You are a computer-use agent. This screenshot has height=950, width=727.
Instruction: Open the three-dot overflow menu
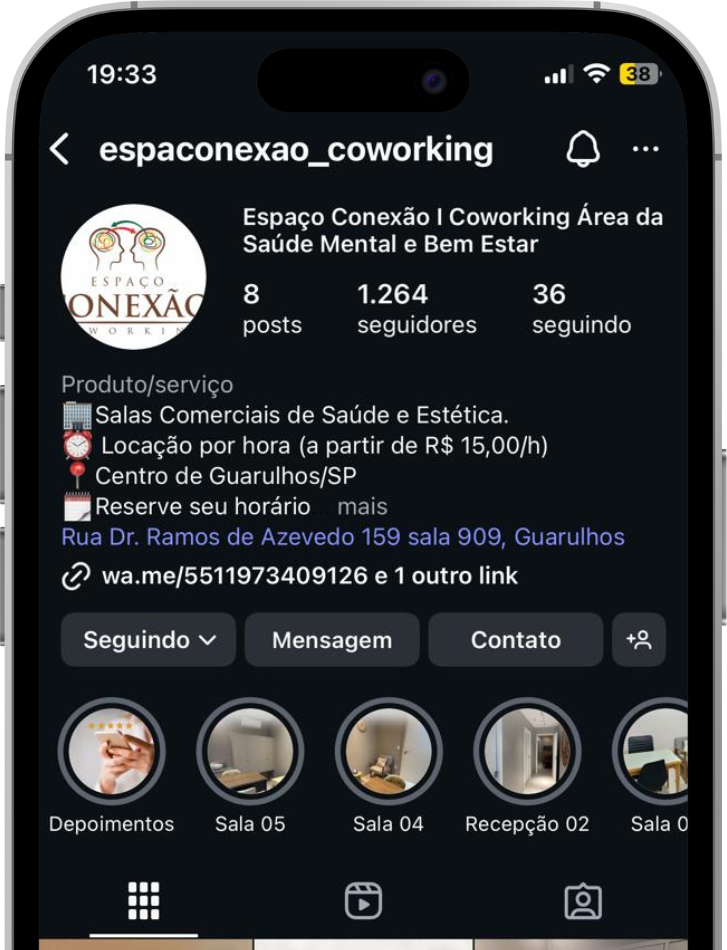(646, 150)
